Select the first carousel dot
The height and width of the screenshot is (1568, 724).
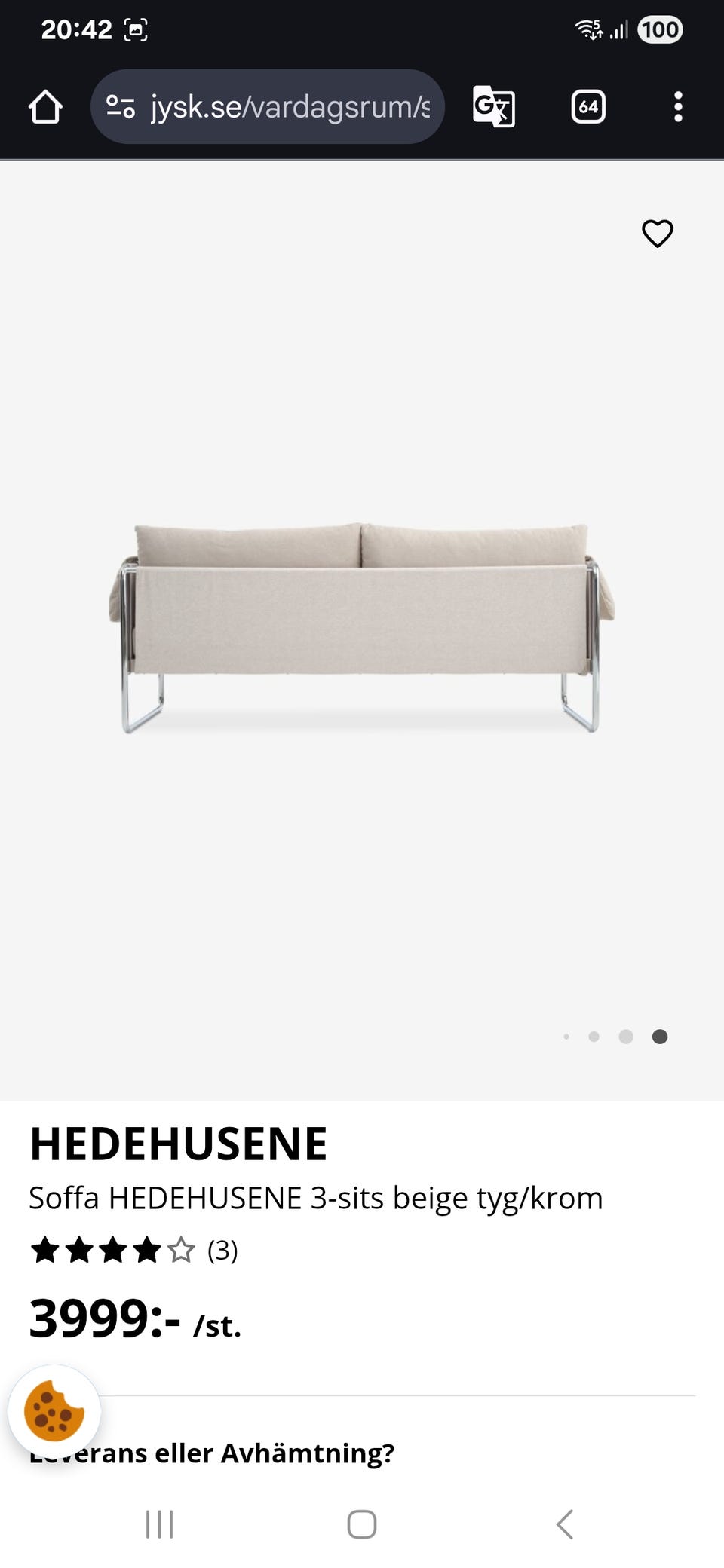tap(566, 1037)
